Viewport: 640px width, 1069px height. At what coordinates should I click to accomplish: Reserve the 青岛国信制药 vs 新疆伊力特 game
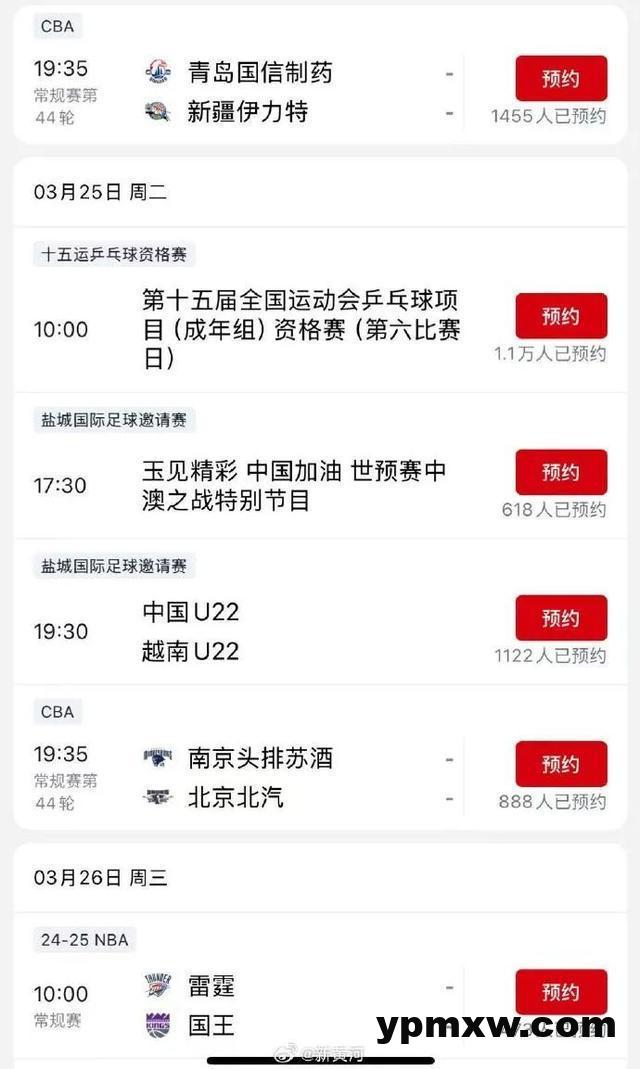click(x=561, y=78)
